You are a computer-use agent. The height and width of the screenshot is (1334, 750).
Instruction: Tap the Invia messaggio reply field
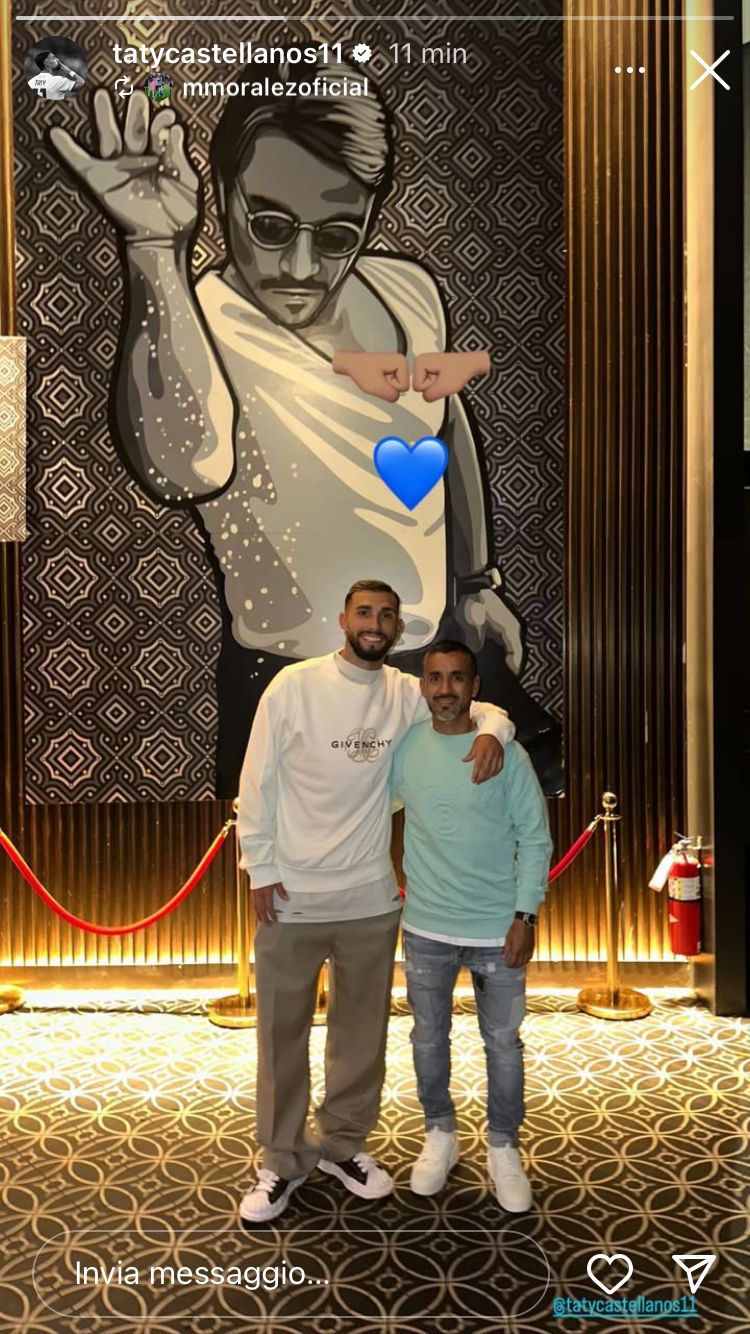click(x=290, y=1274)
